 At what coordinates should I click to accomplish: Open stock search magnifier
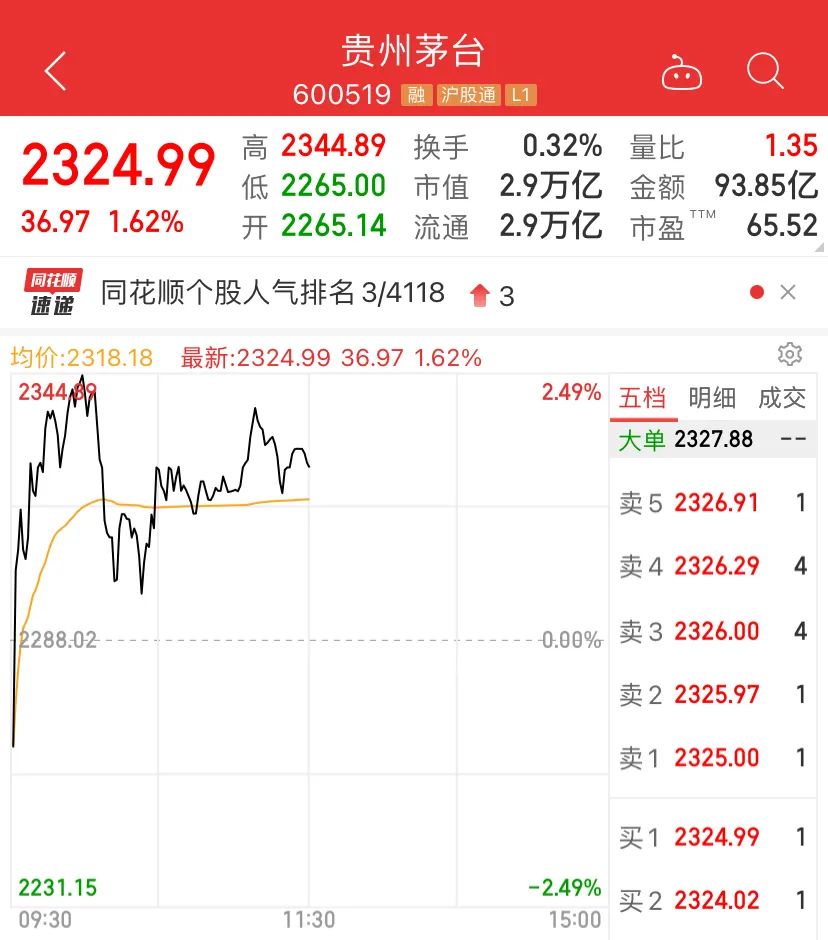coord(765,72)
